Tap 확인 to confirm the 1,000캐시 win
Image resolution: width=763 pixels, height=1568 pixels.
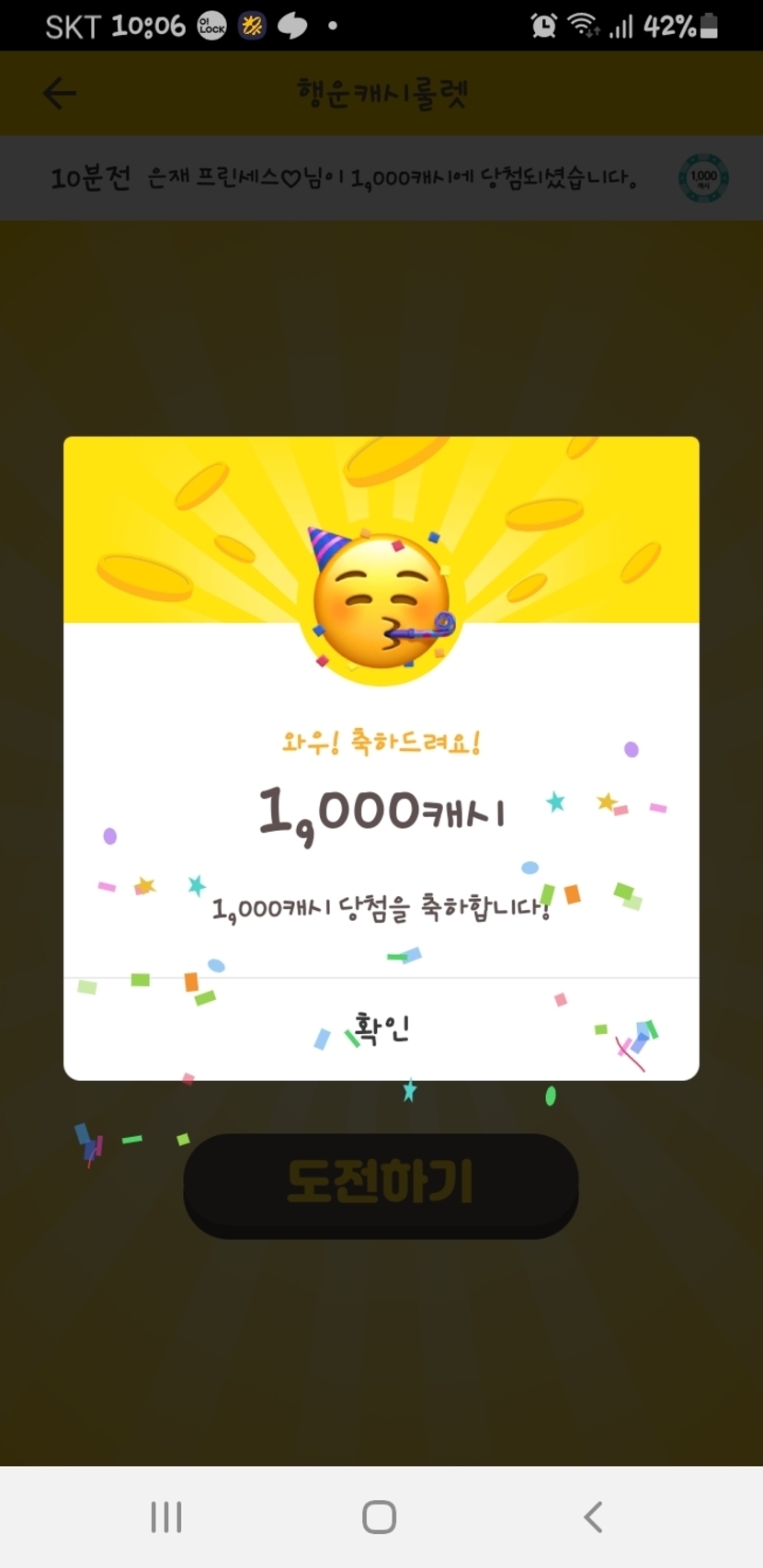tap(381, 1028)
